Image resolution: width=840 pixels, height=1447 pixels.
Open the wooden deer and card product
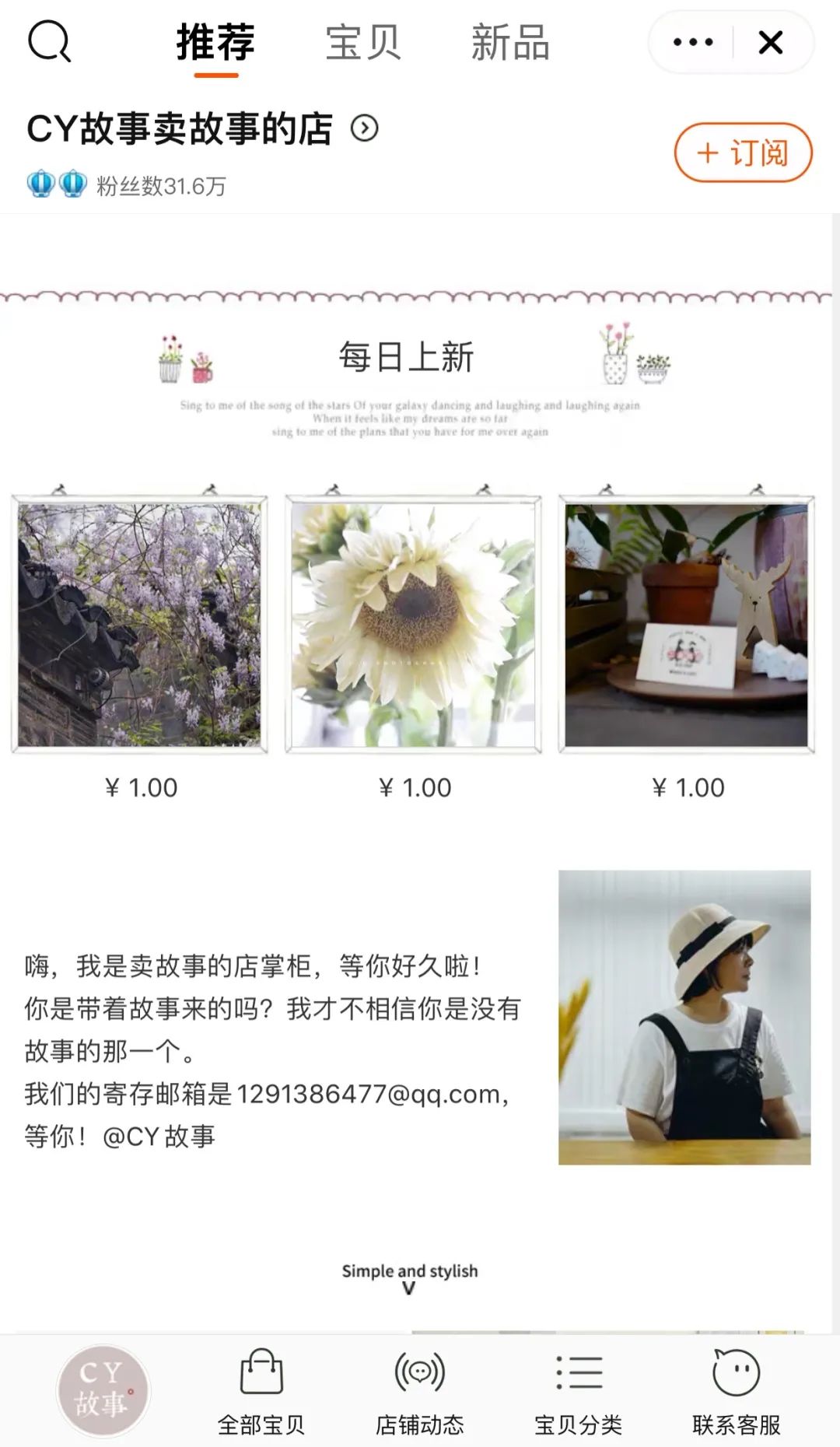coord(686,625)
